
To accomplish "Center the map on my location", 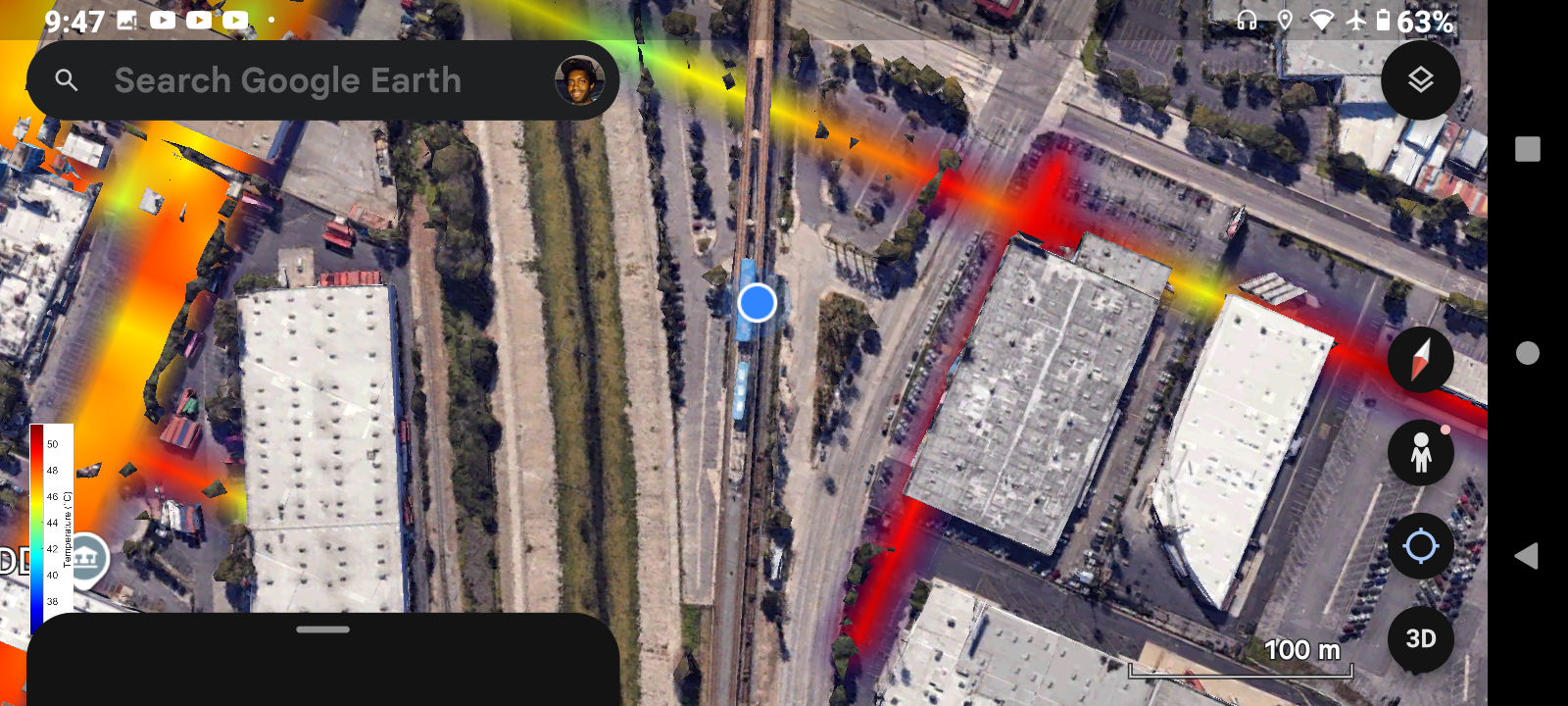I will pyautogui.click(x=1420, y=546).
